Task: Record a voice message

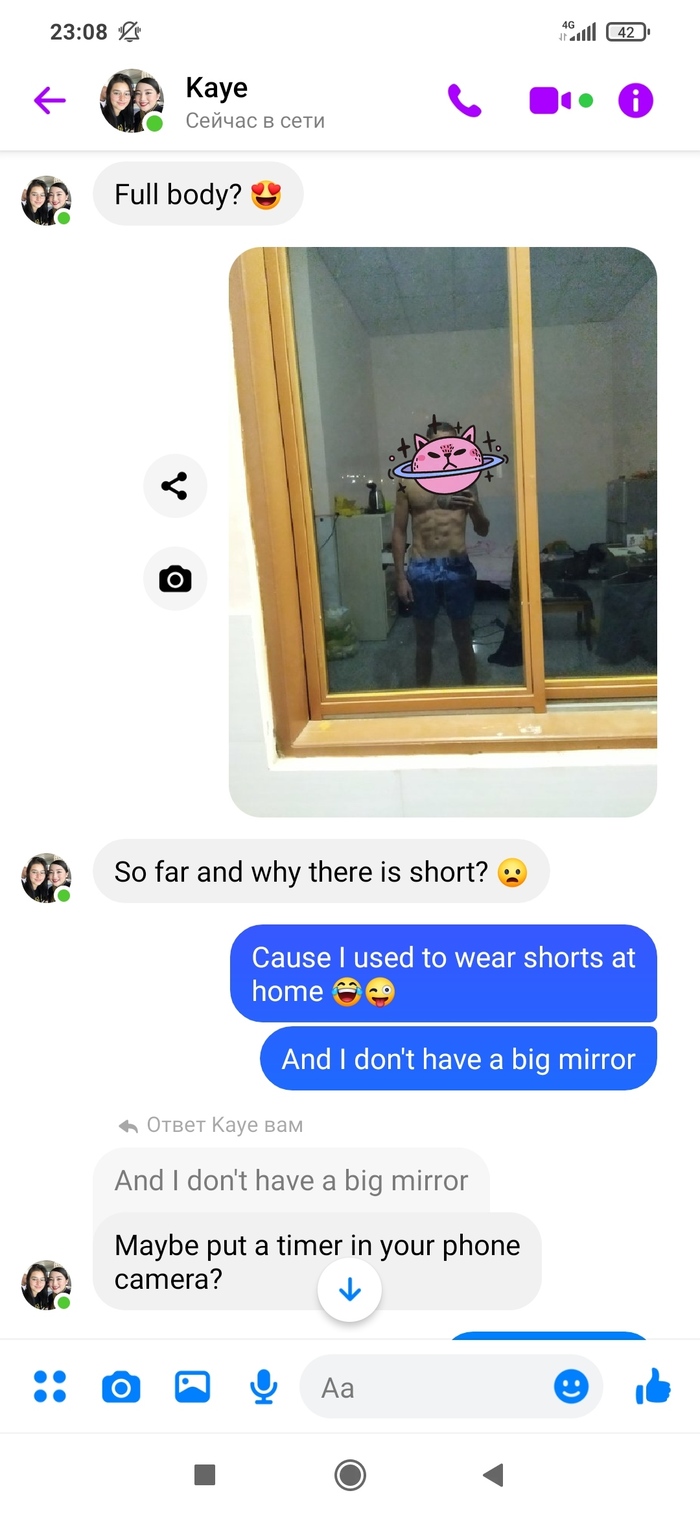Action: (x=263, y=1387)
